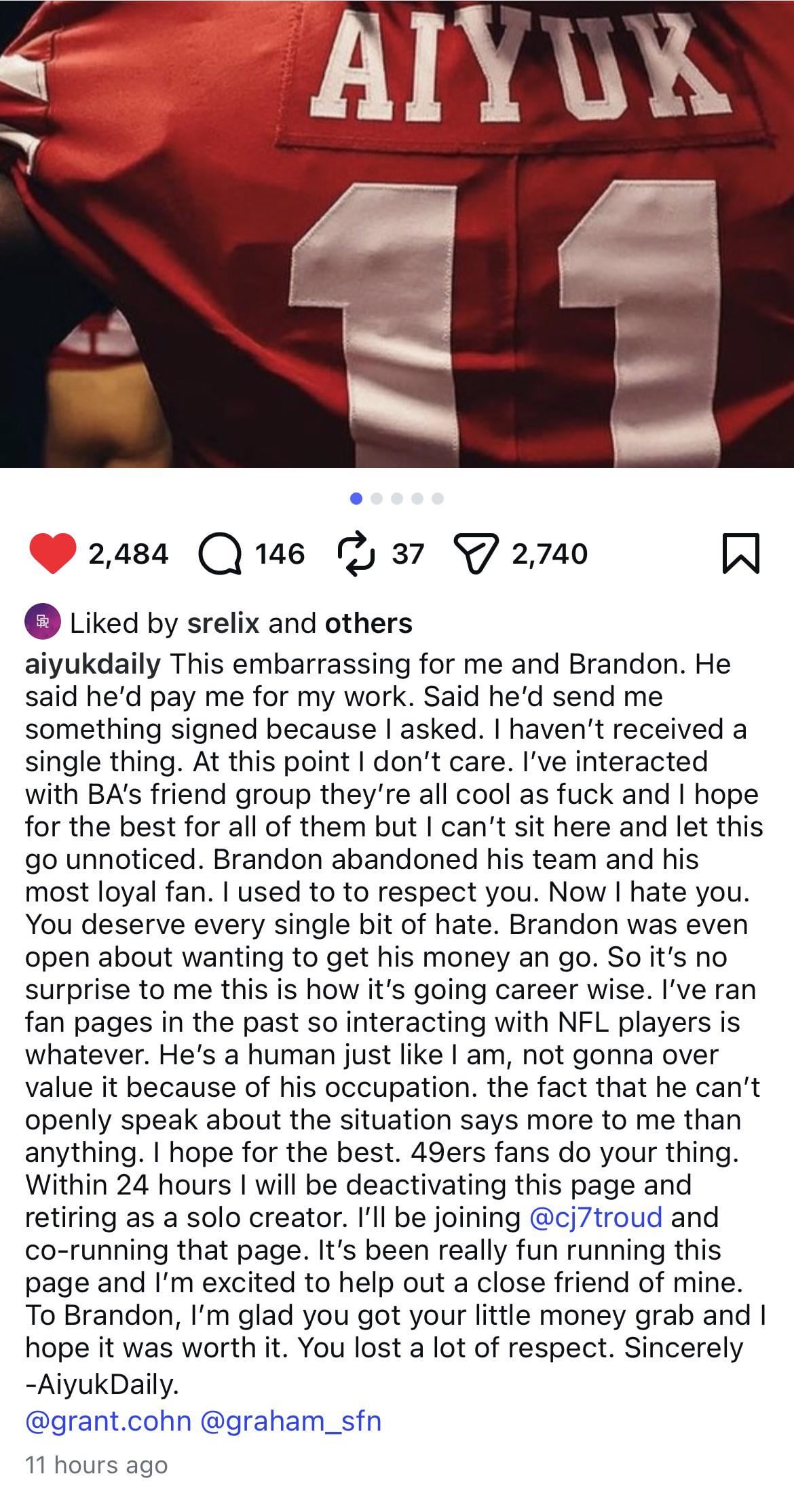Share the post using the send icon
Screen dimensions: 794x1512
[478, 554]
